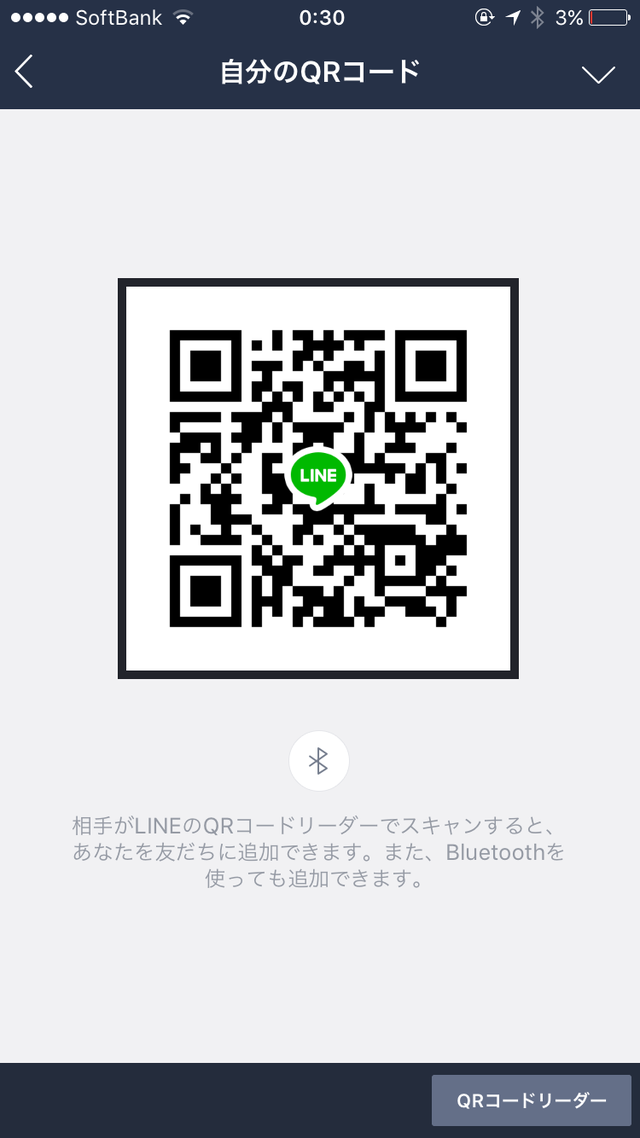Go back using the header arrow

click(25, 72)
